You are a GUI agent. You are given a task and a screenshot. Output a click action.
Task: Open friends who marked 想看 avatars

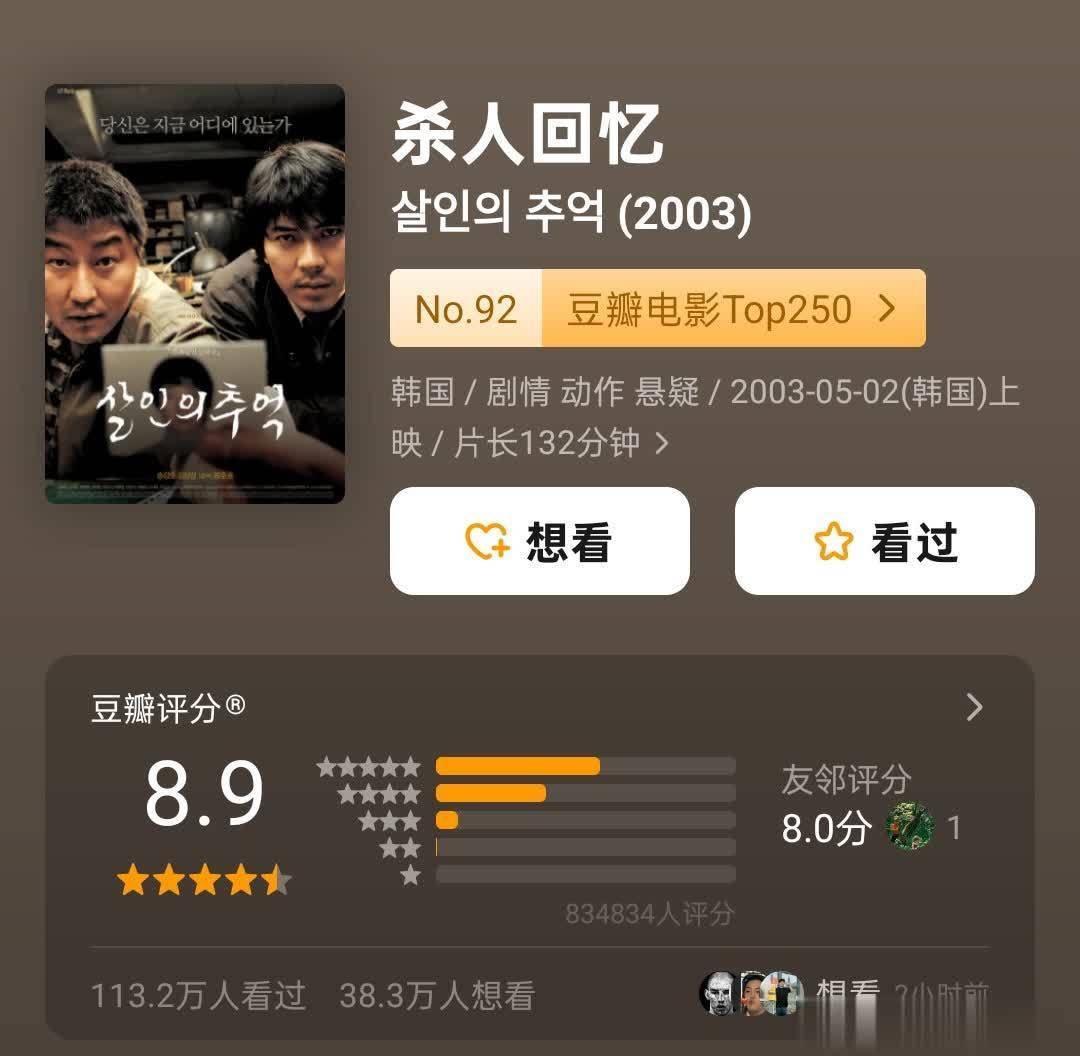[751, 993]
